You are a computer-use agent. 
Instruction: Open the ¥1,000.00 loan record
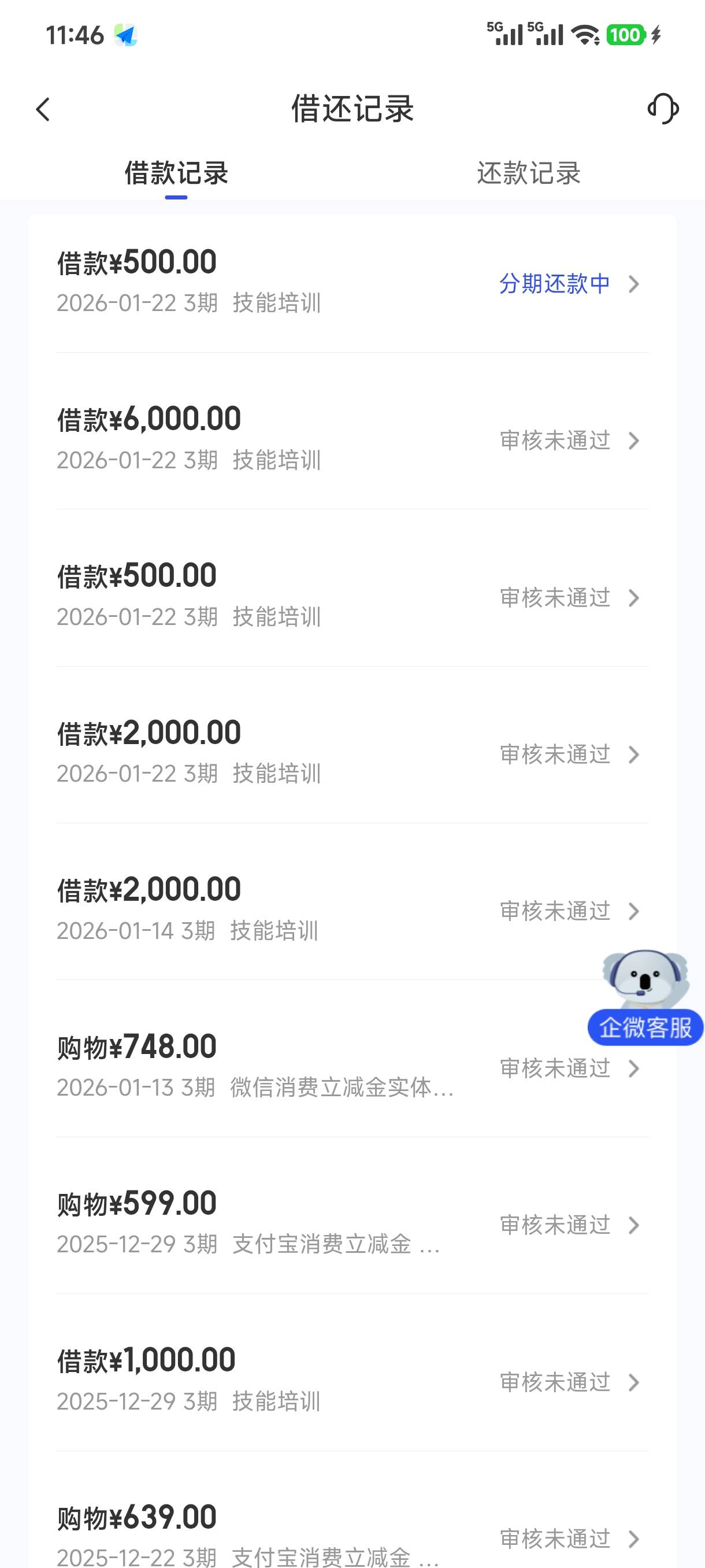point(352,1380)
